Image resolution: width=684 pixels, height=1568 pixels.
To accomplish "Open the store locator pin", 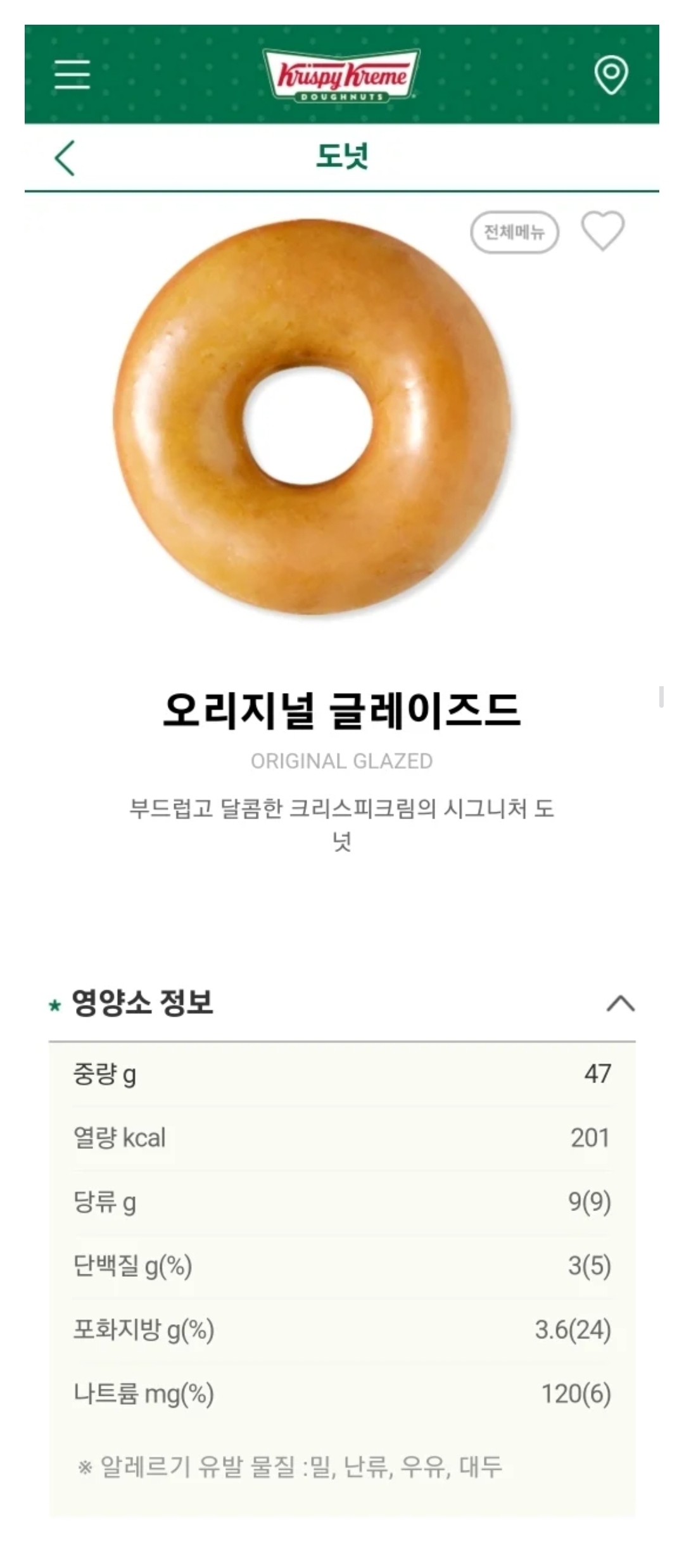I will pyautogui.click(x=611, y=75).
